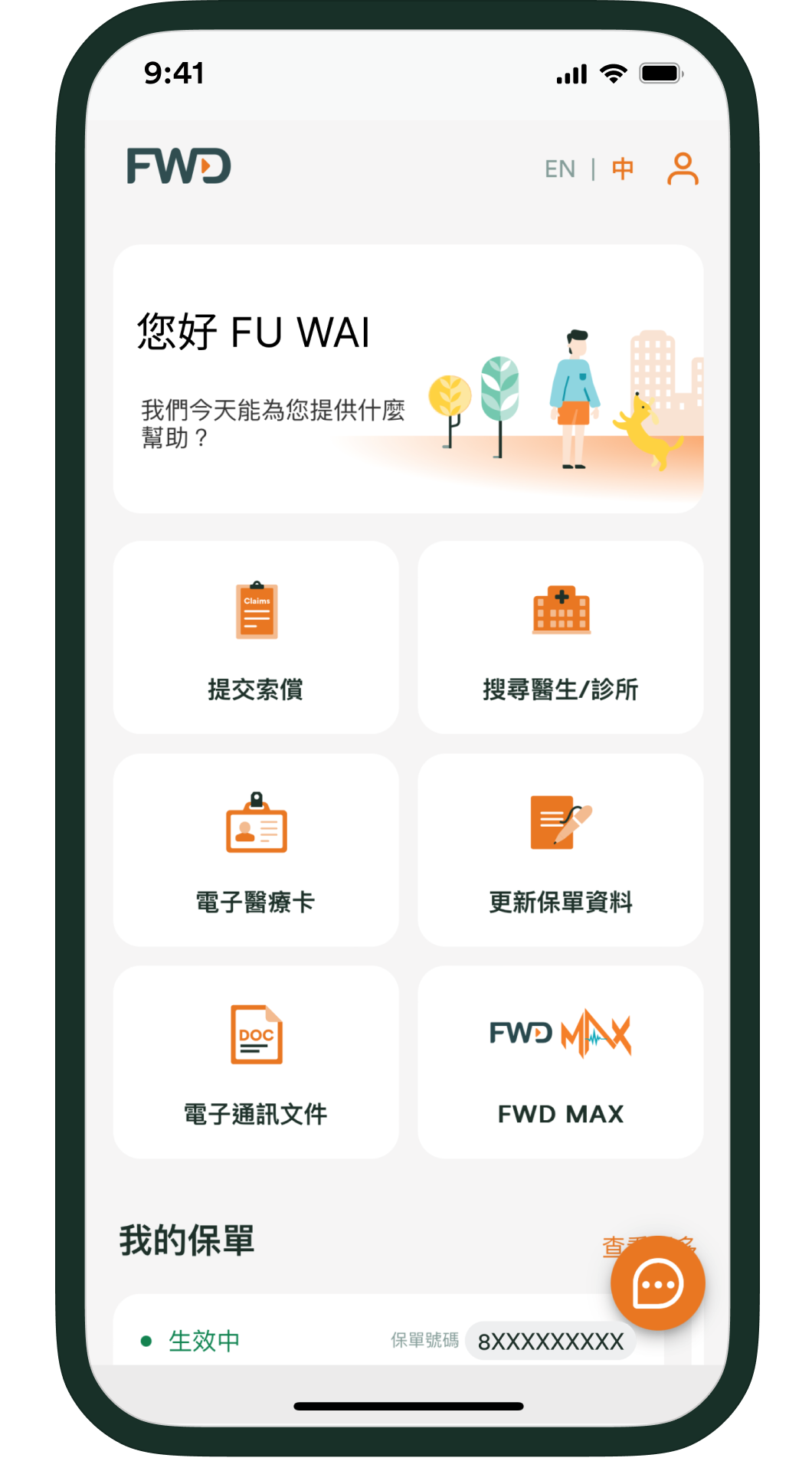
Task: Open 電子通訊文件 card
Action: tap(256, 1062)
